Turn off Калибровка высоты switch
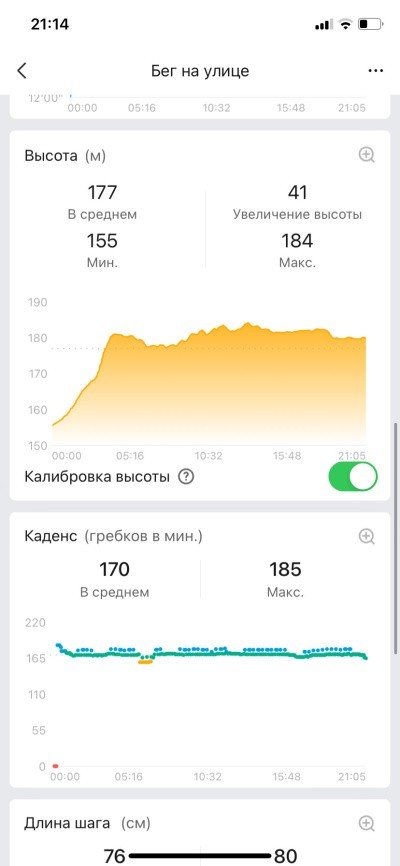This screenshot has width=400, height=866. (353, 477)
